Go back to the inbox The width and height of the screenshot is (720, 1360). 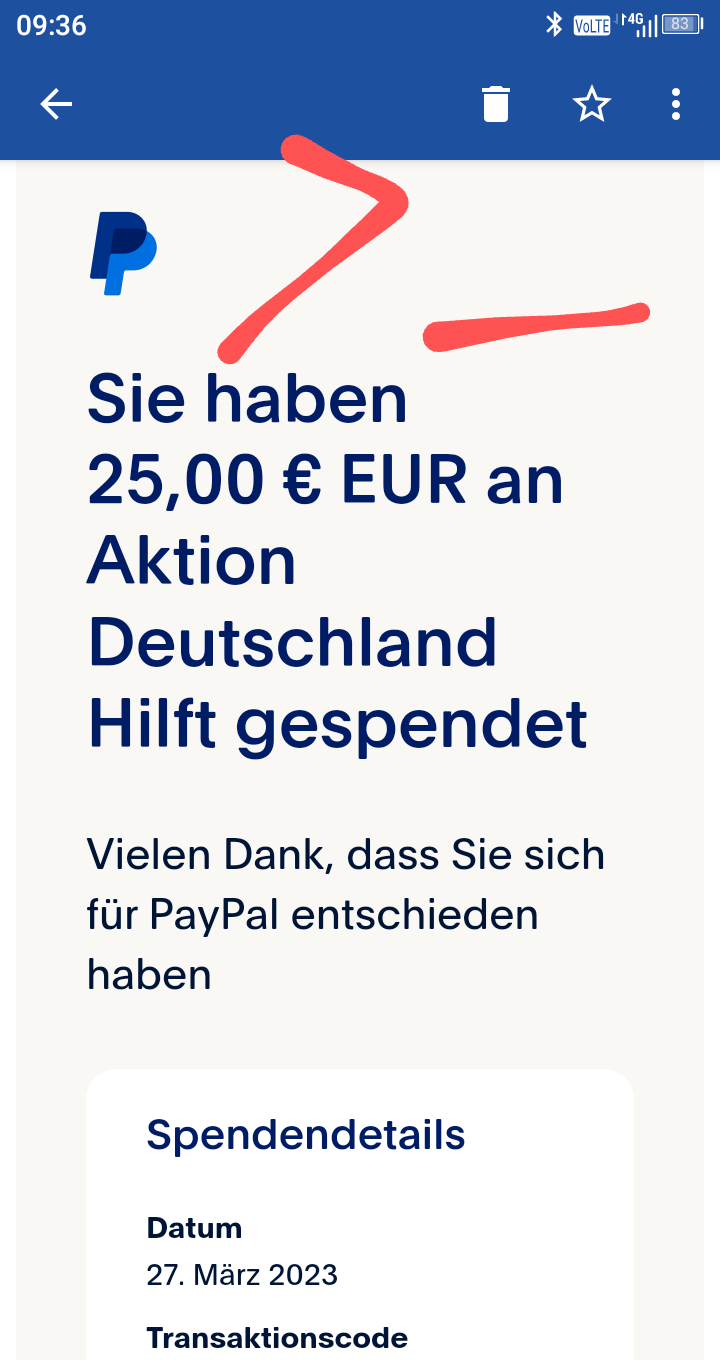(x=56, y=104)
